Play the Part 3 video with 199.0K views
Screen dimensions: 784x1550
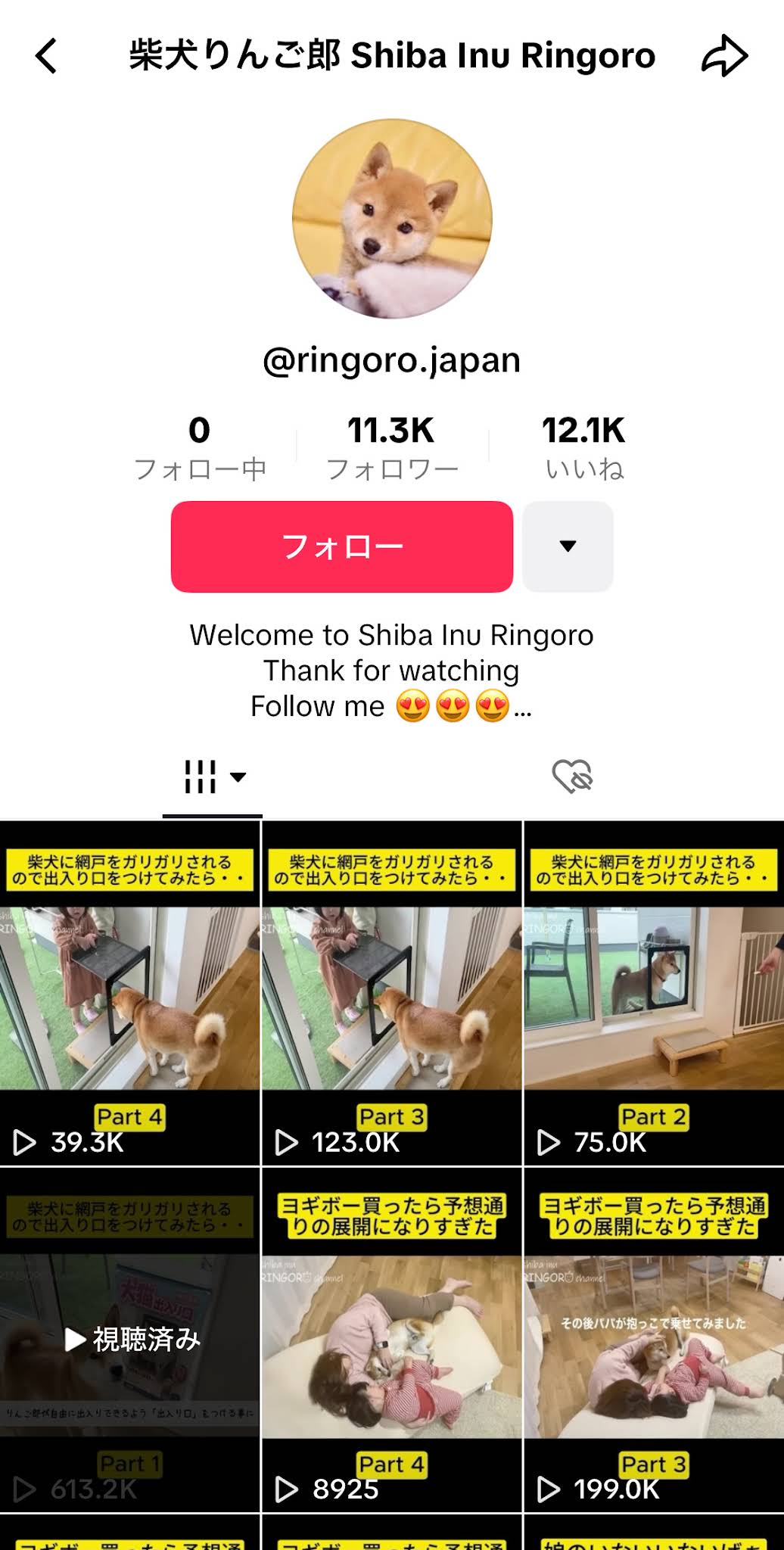(x=654, y=1340)
